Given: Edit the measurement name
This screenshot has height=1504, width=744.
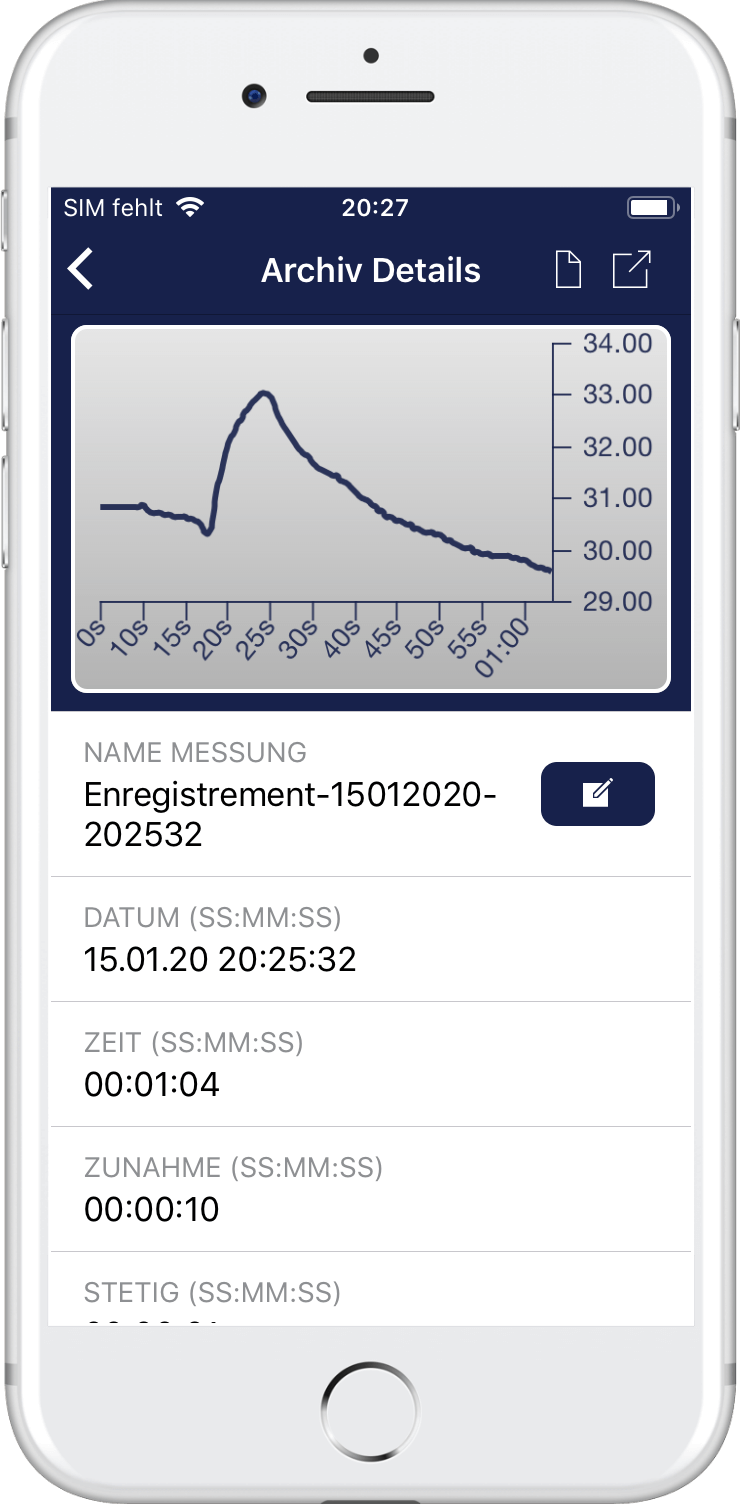Looking at the screenshot, I should [598, 794].
